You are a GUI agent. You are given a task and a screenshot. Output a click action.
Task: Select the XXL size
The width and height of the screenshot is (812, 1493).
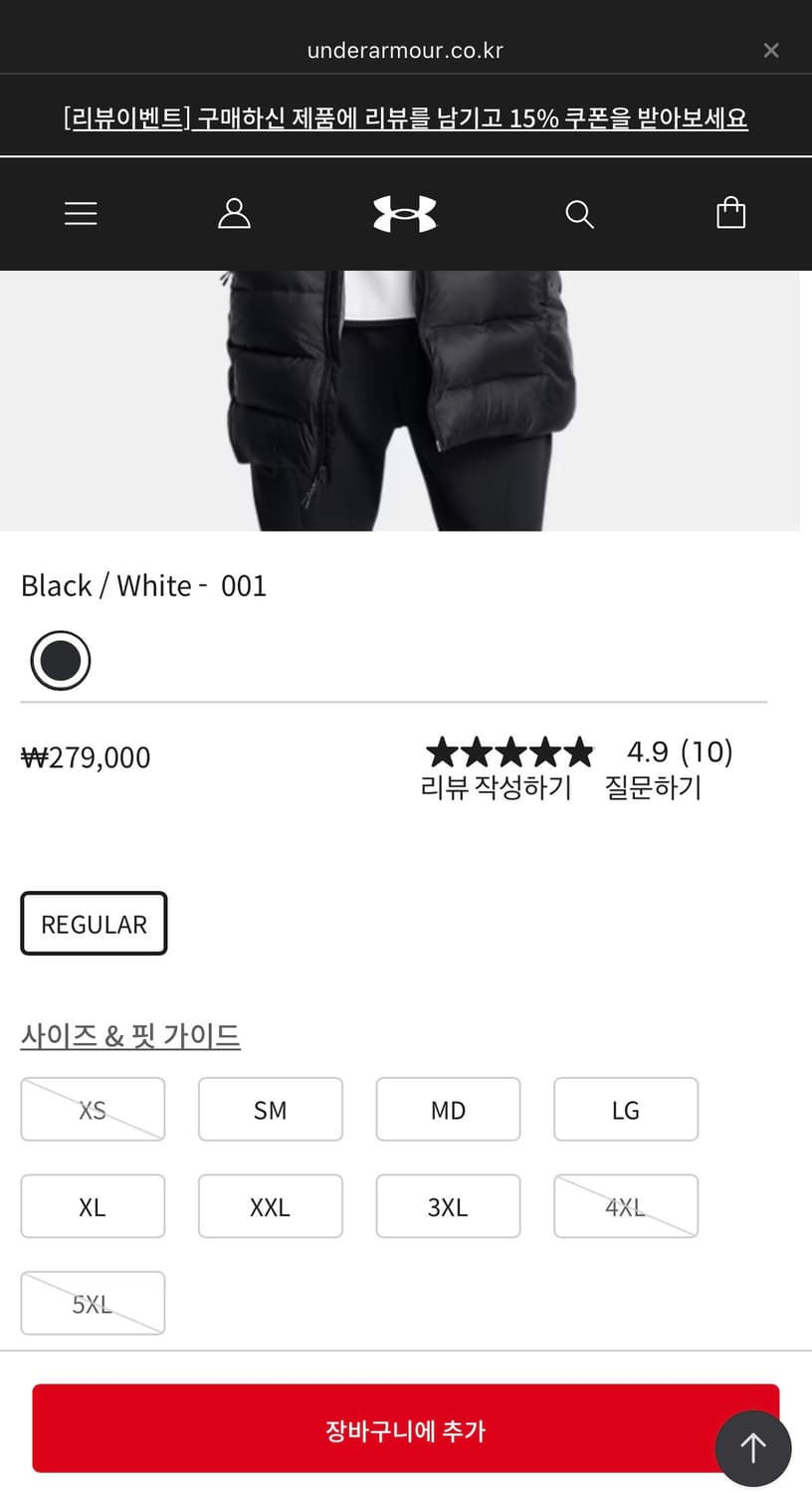click(x=270, y=1205)
